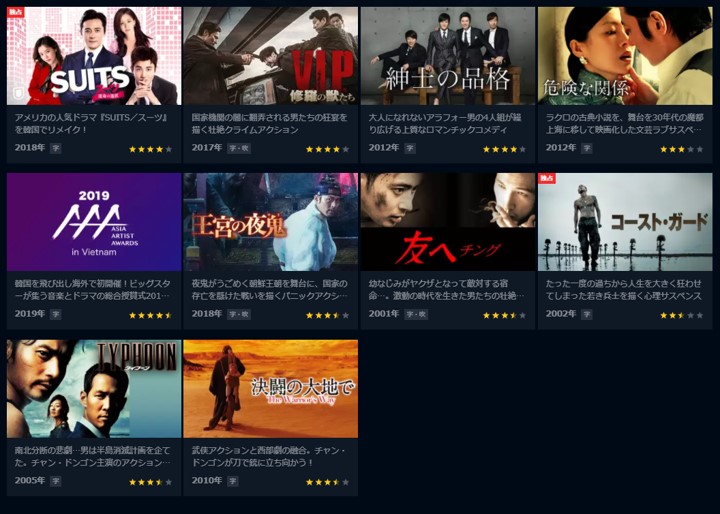The height and width of the screenshot is (514, 720).
Task: View 2019 Asia Artist Awards in Vietnam
Action: click(x=94, y=222)
